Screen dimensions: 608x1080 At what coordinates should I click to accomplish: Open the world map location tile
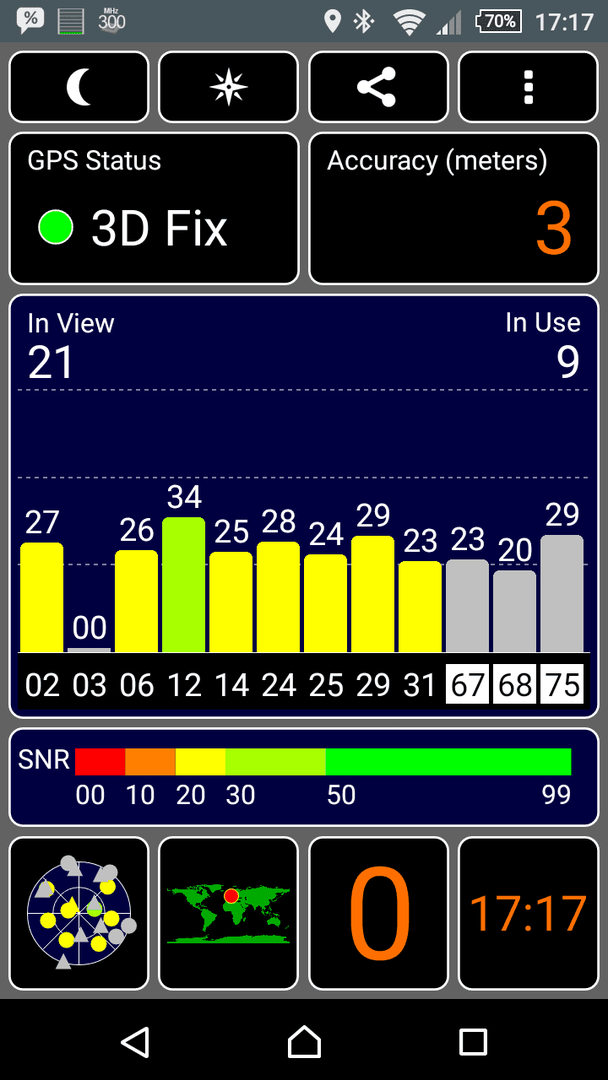click(229, 913)
